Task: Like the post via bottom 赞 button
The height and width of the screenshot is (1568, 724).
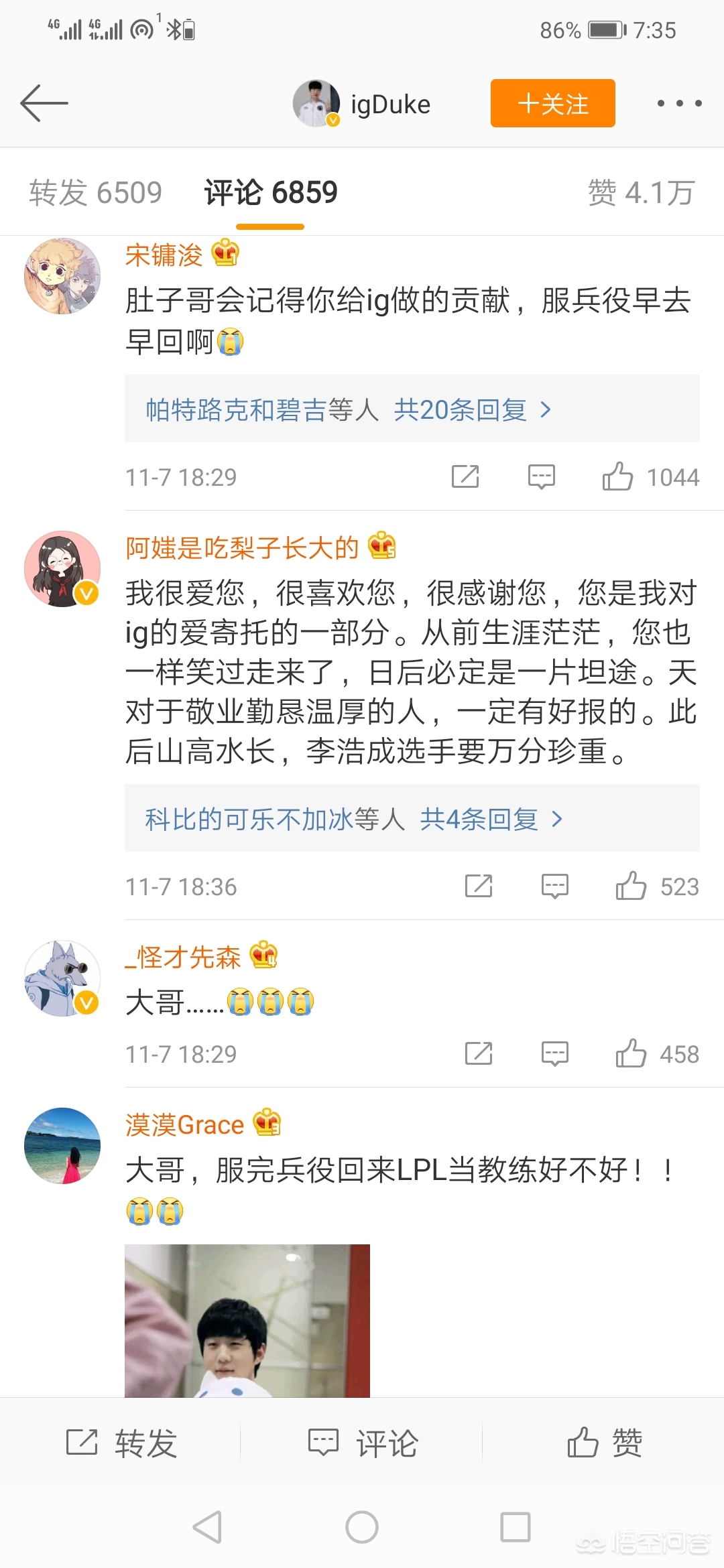Action: coord(604,1443)
